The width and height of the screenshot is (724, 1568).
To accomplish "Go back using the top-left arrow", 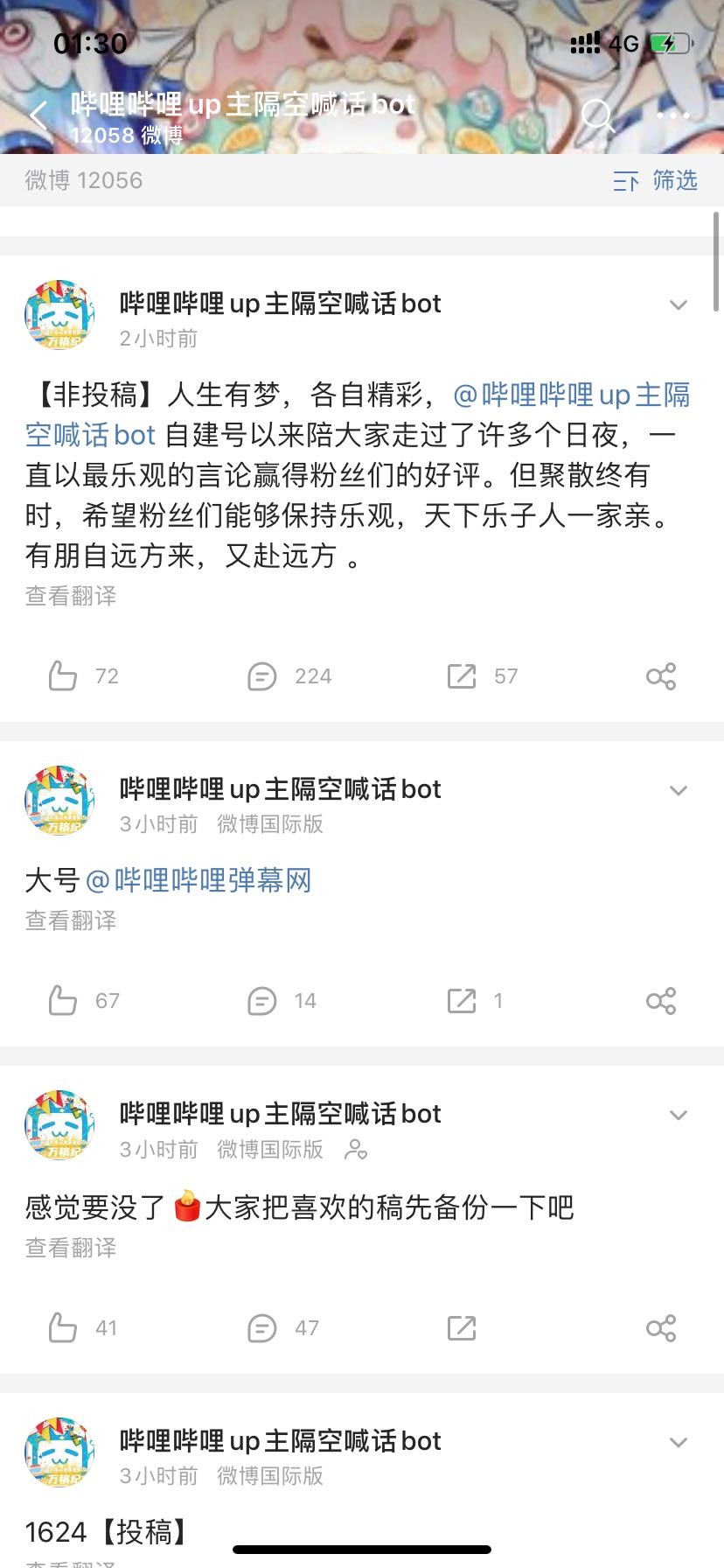I will tap(38, 115).
